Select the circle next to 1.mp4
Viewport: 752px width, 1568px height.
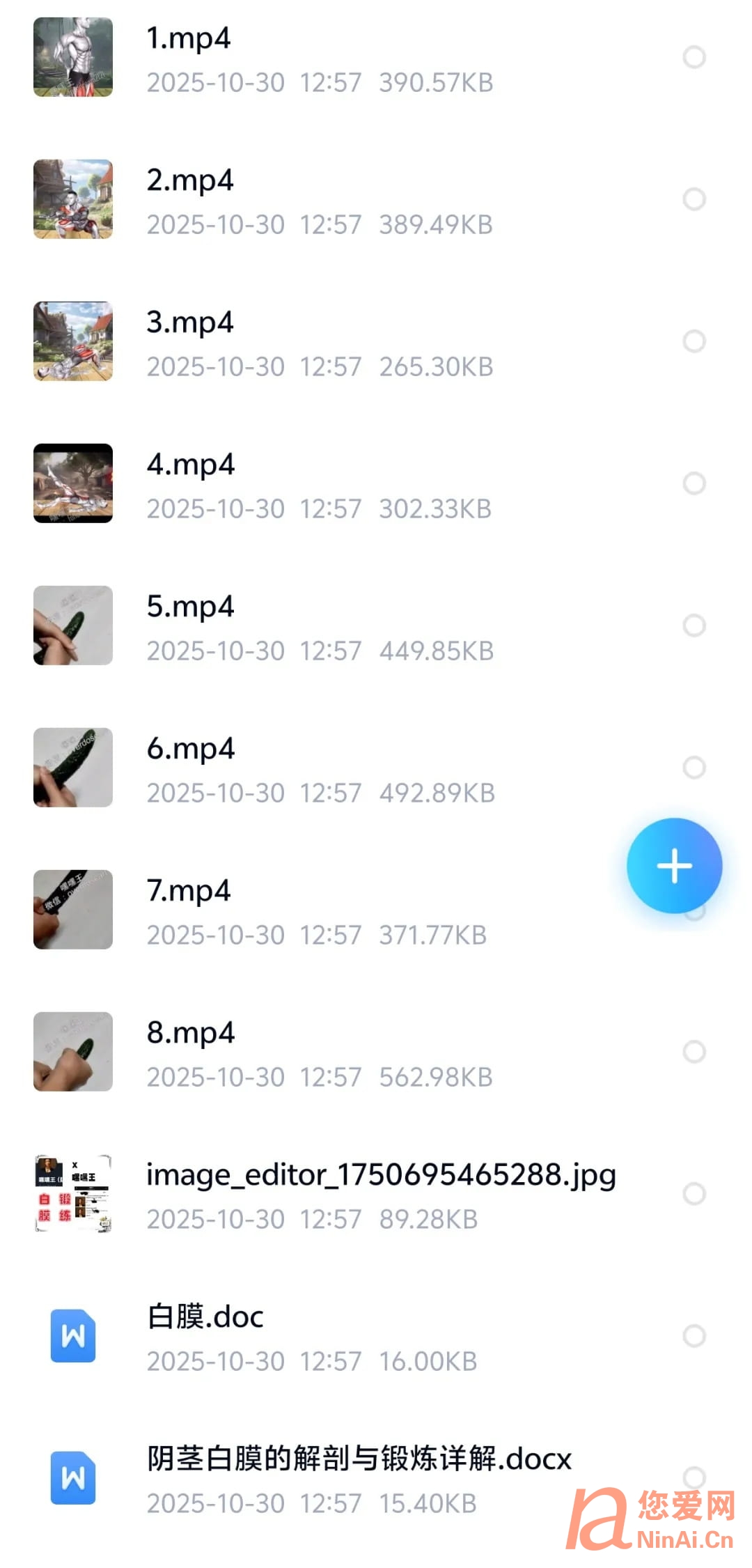pyautogui.click(x=694, y=57)
